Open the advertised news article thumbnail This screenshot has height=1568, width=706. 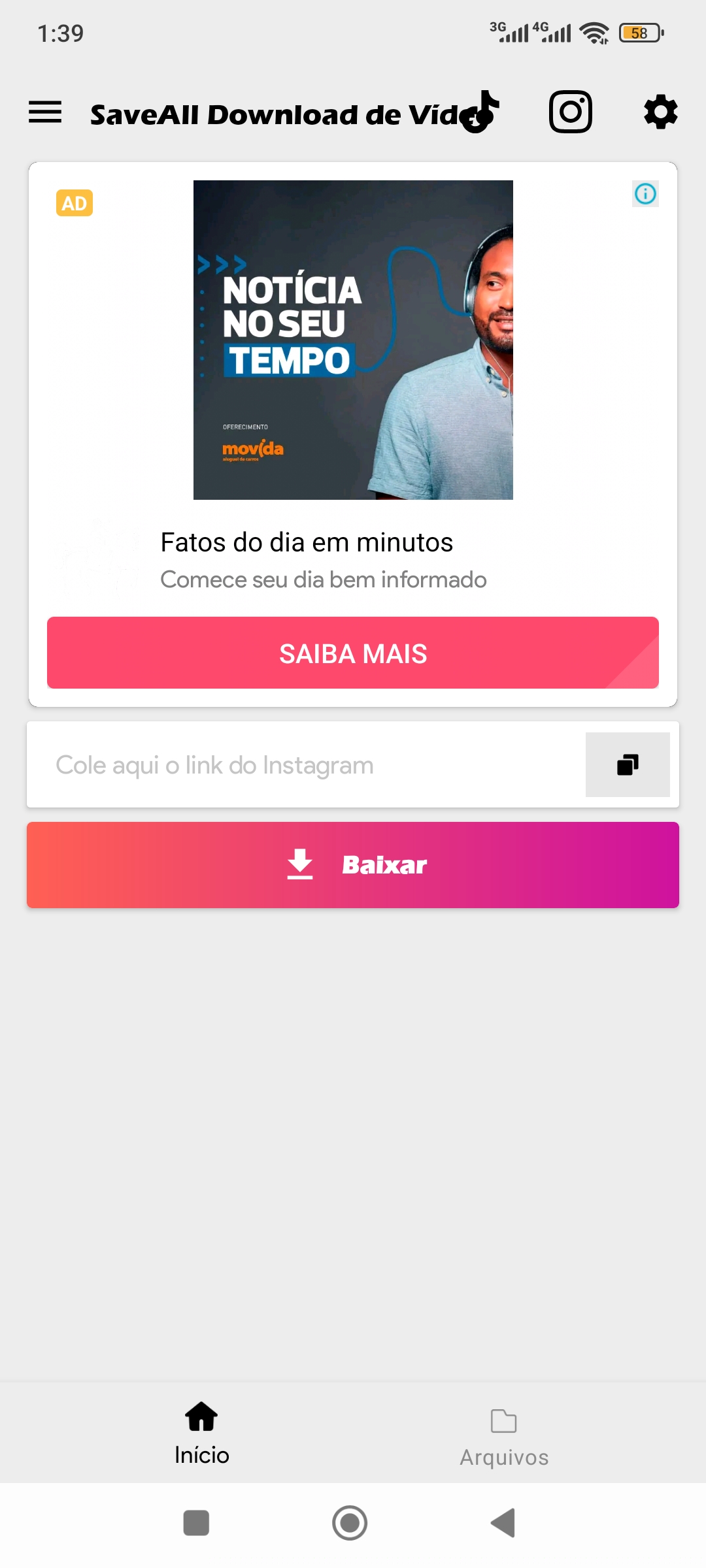(353, 340)
